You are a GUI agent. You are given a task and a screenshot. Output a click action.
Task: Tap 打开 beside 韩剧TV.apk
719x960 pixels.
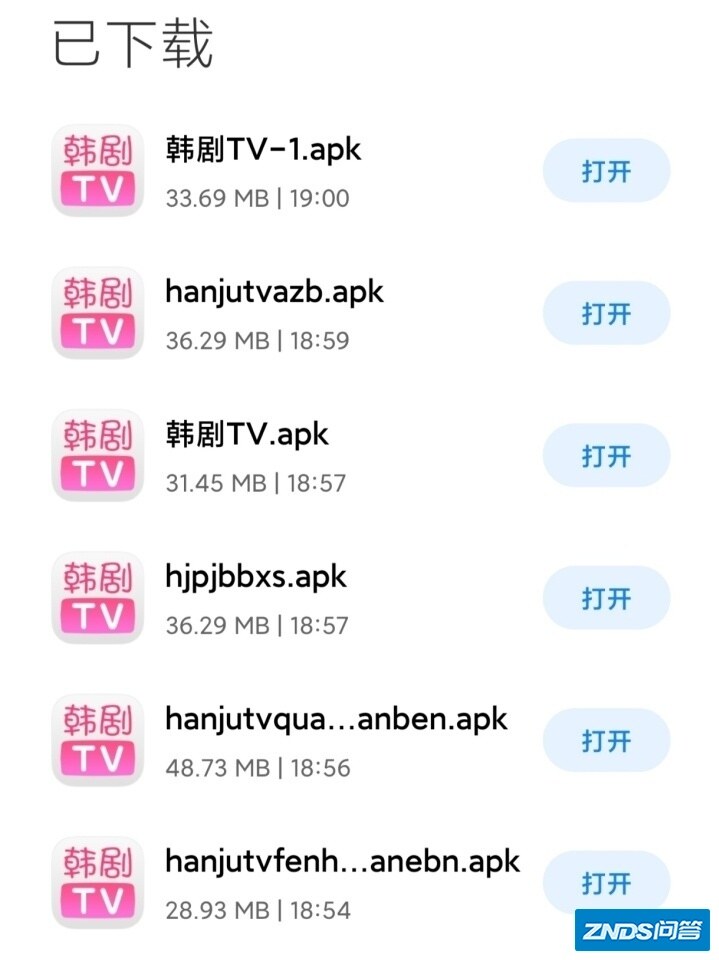pos(606,456)
